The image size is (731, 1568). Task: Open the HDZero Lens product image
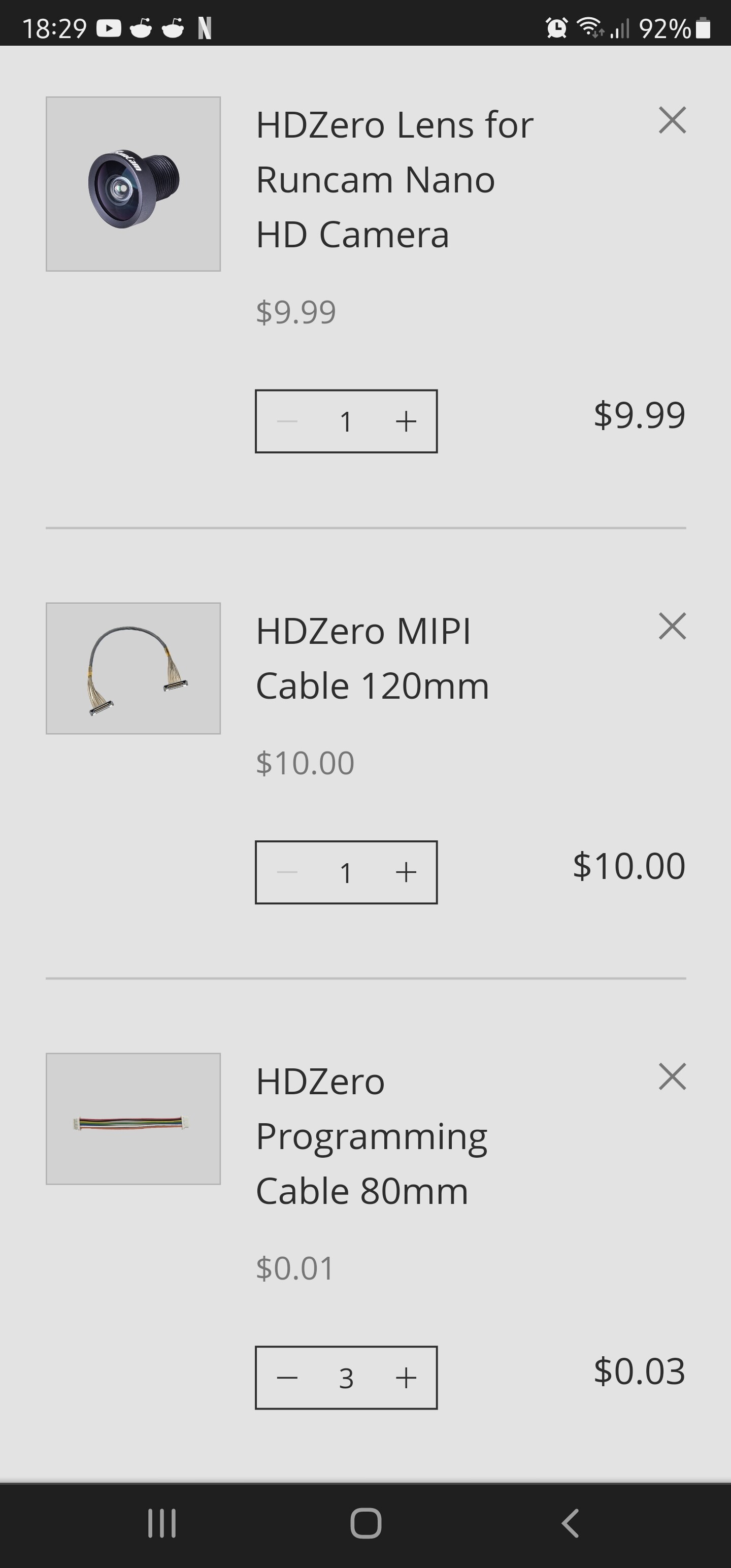point(134,184)
